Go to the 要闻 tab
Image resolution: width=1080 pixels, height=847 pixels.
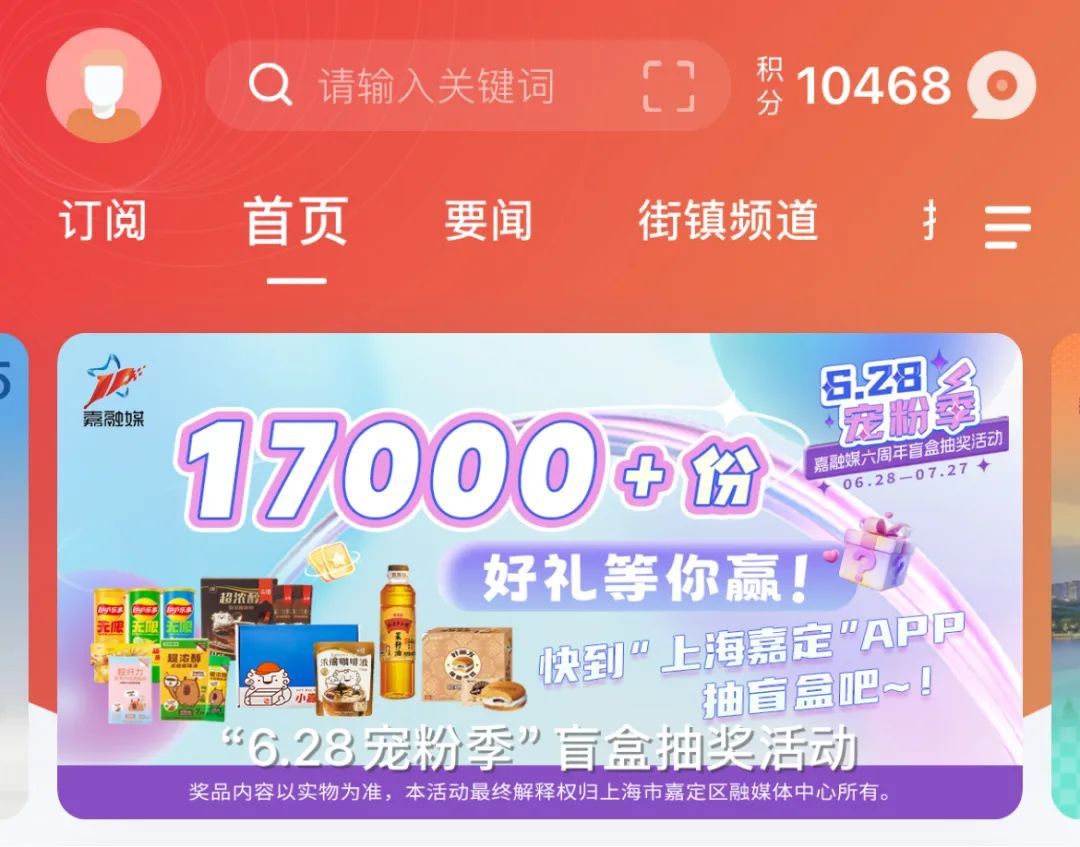(x=488, y=220)
